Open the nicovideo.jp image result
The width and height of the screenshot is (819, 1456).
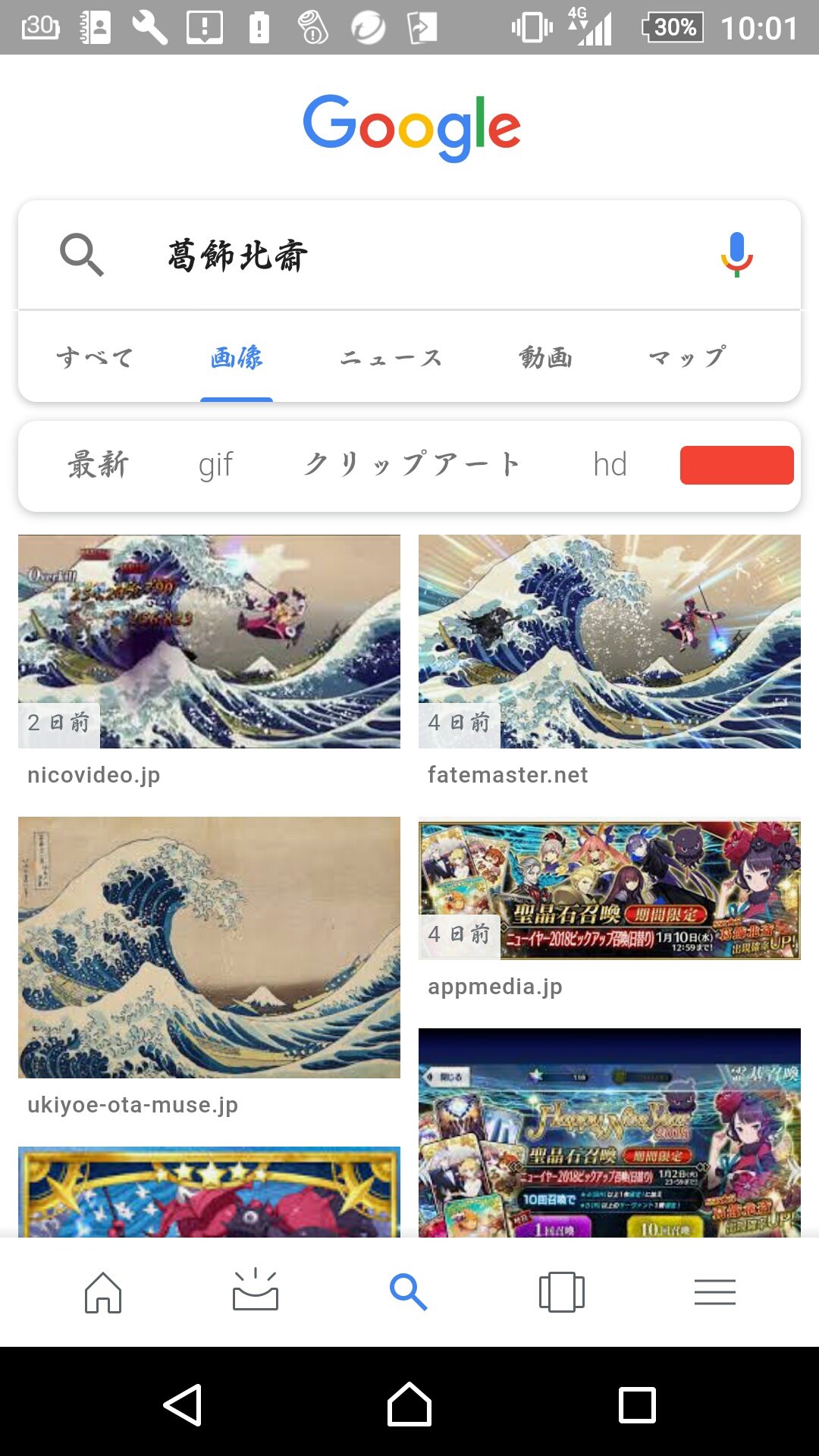[209, 642]
